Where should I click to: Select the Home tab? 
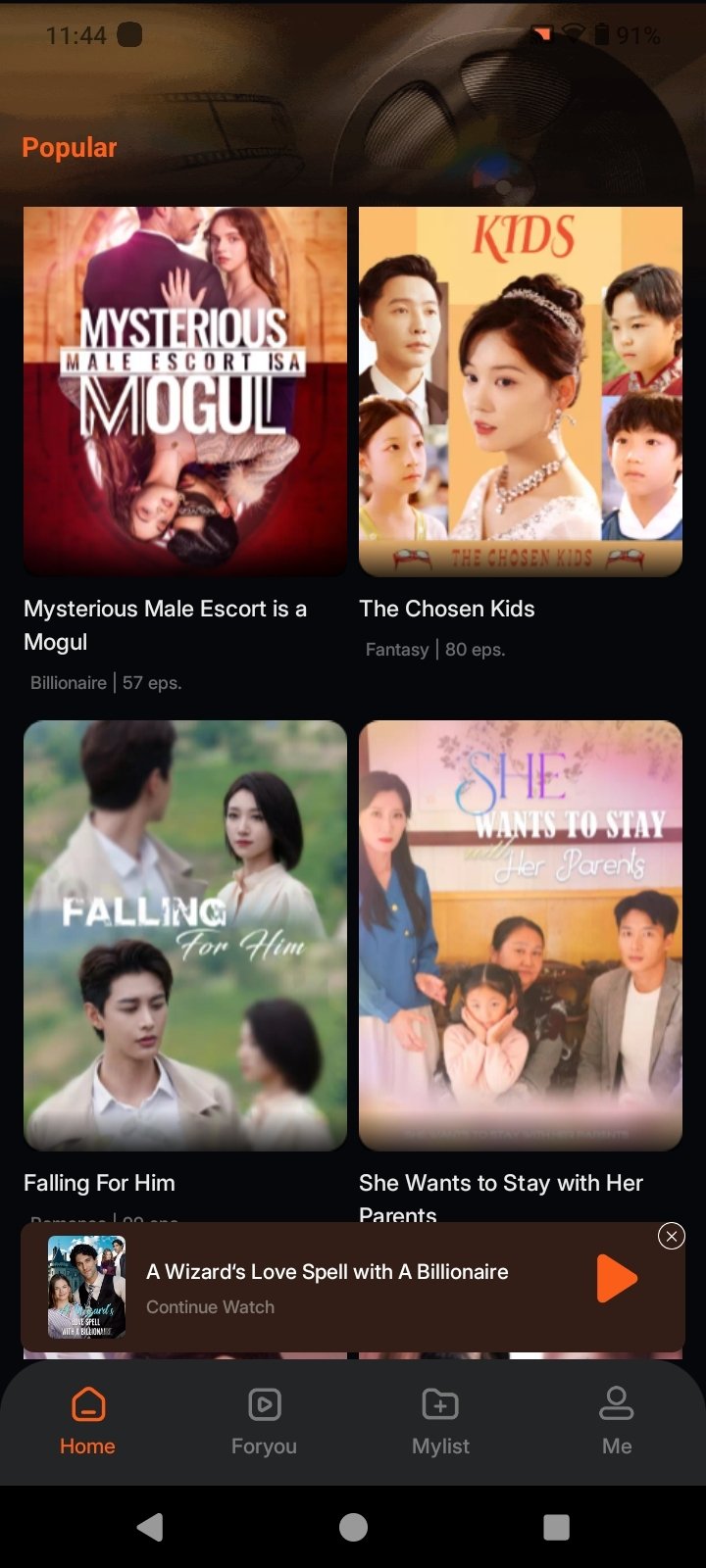tap(87, 1421)
